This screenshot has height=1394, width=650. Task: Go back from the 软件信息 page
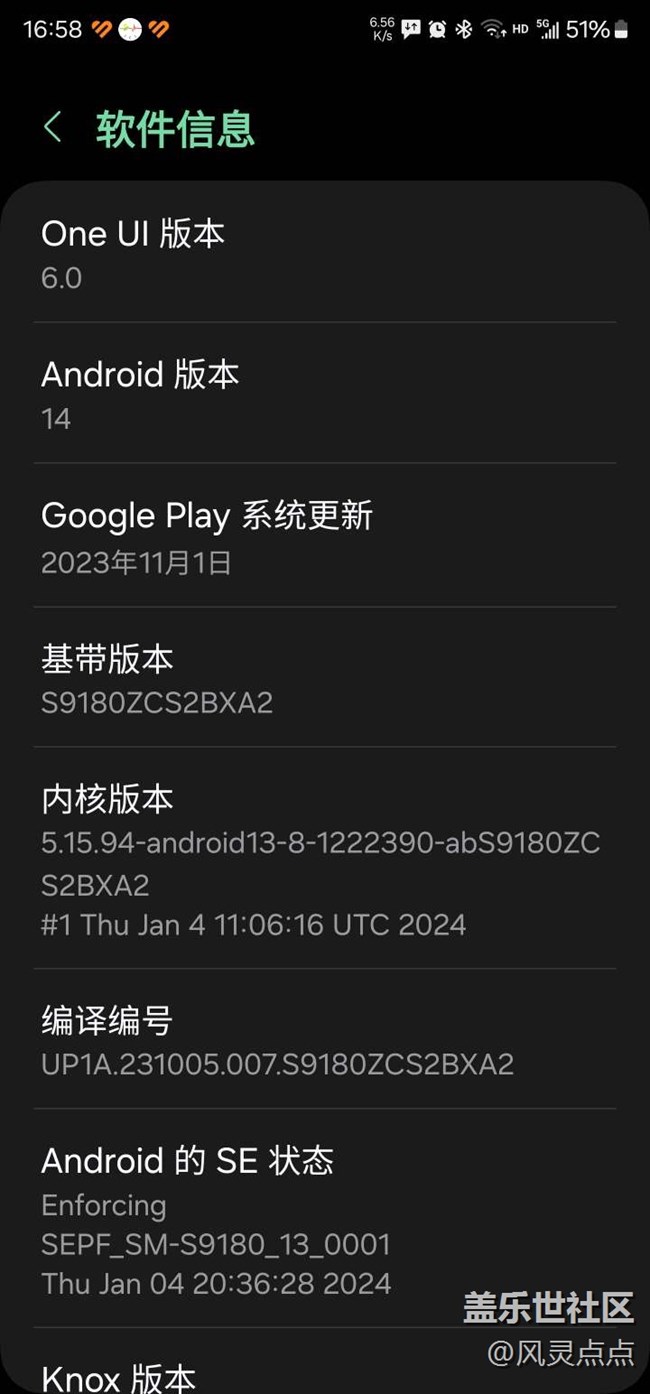pyautogui.click(x=53, y=128)
